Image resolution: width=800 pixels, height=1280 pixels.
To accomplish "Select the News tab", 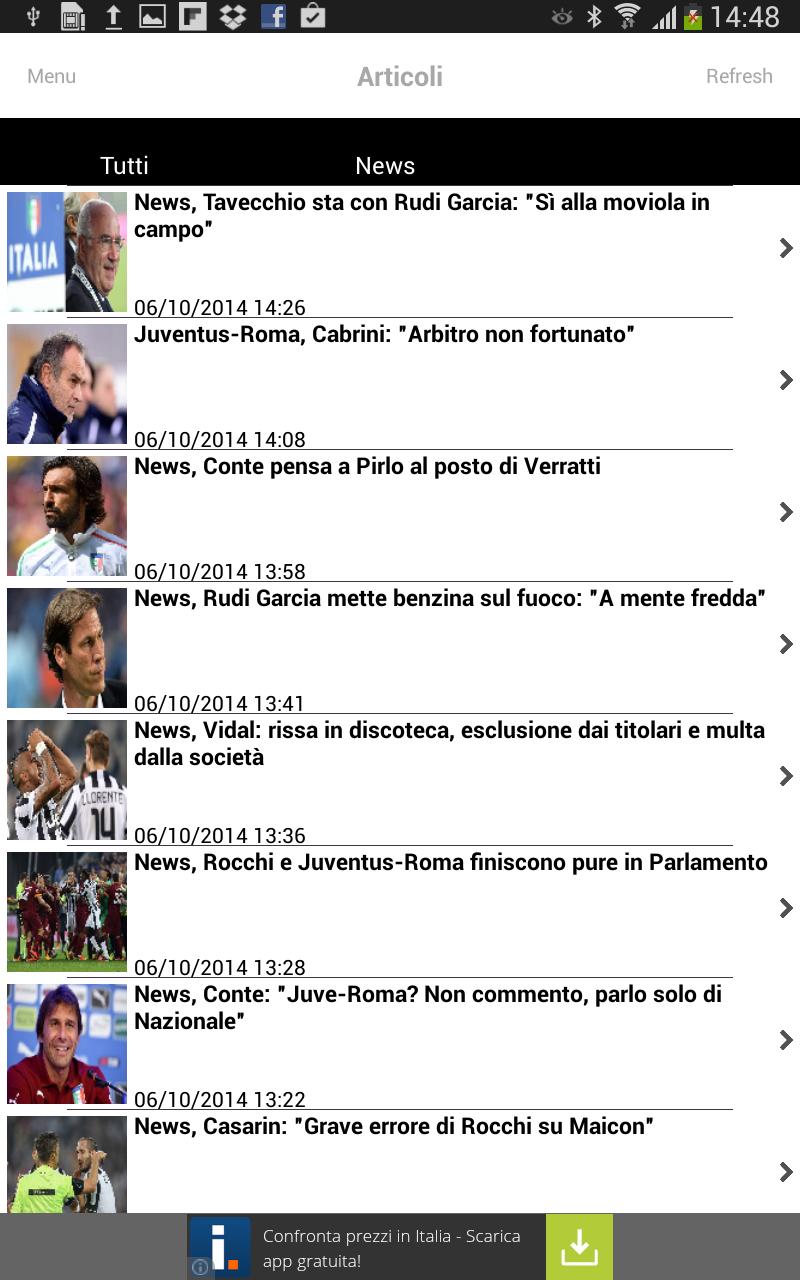I will click(x=384, y=165).
